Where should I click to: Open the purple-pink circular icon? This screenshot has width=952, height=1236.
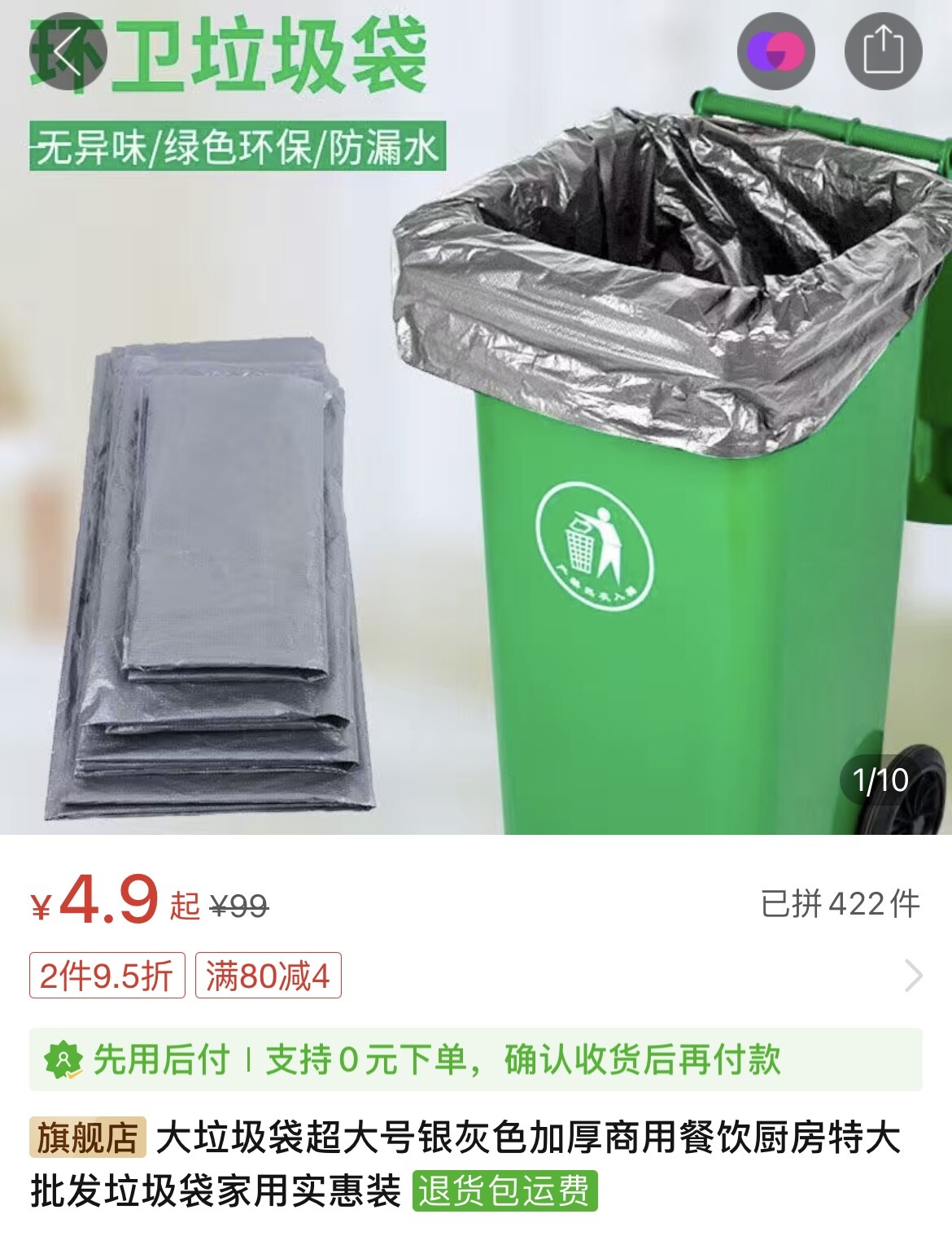[775, 51]
